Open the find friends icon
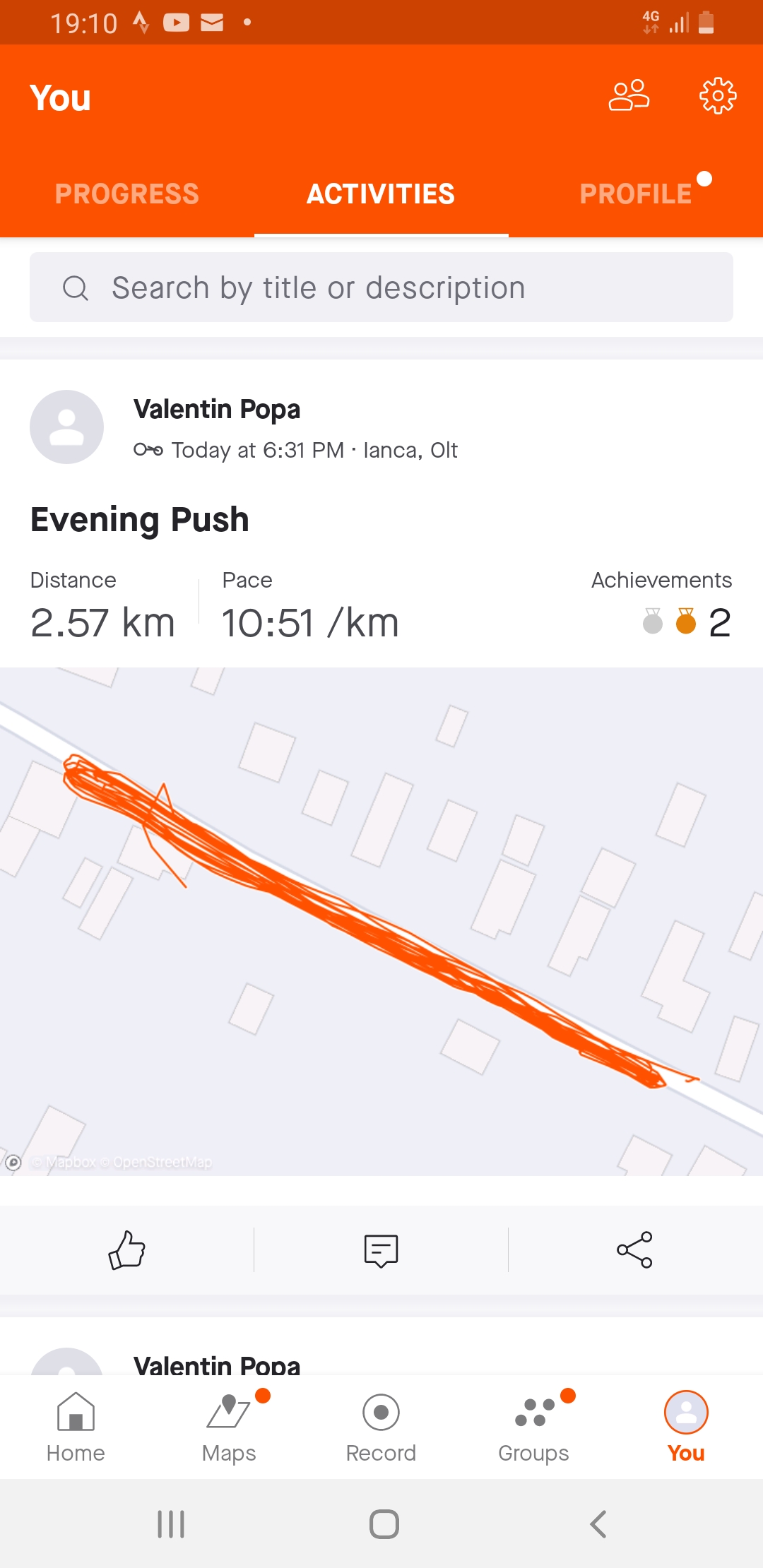Screen dimensions: 763x1568 629,96
